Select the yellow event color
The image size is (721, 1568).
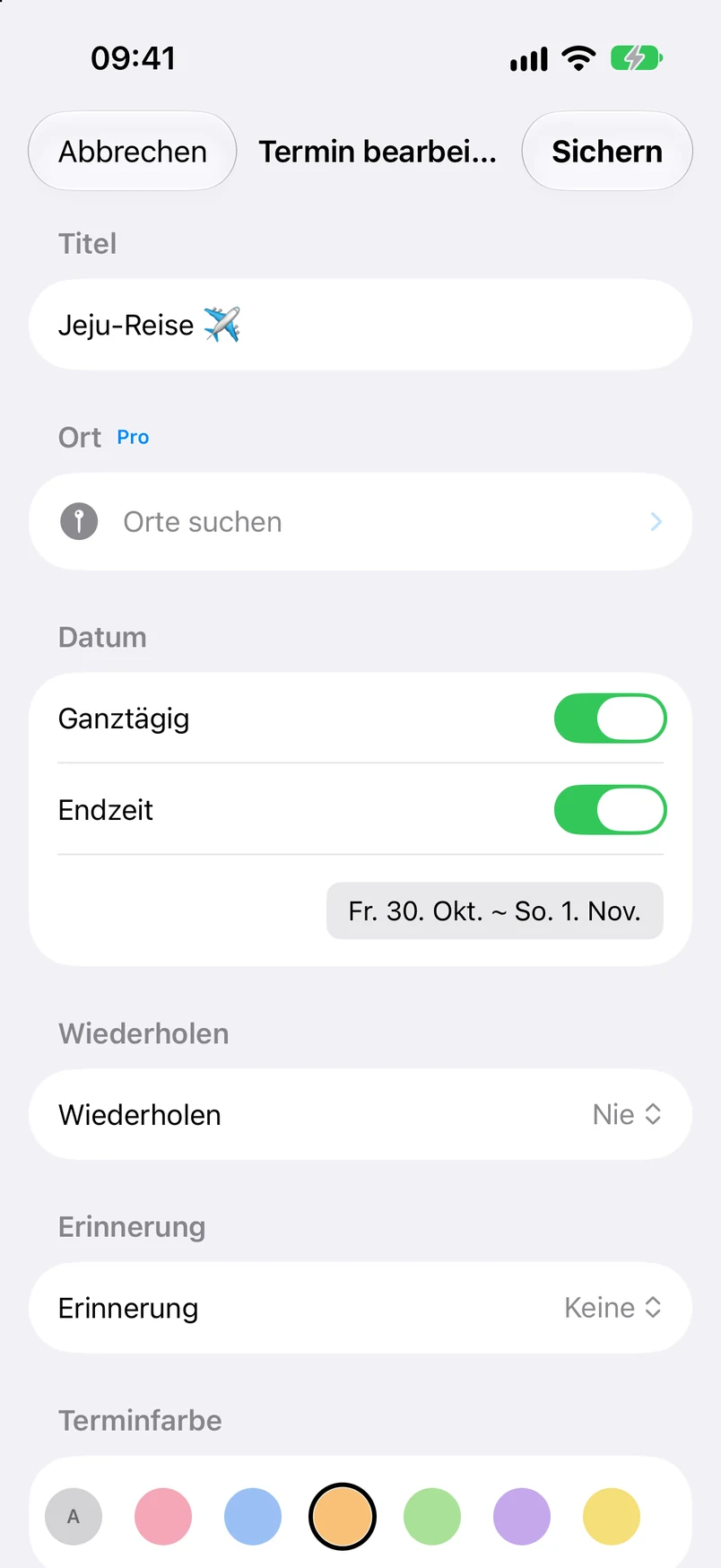[x=612, y=1516]
